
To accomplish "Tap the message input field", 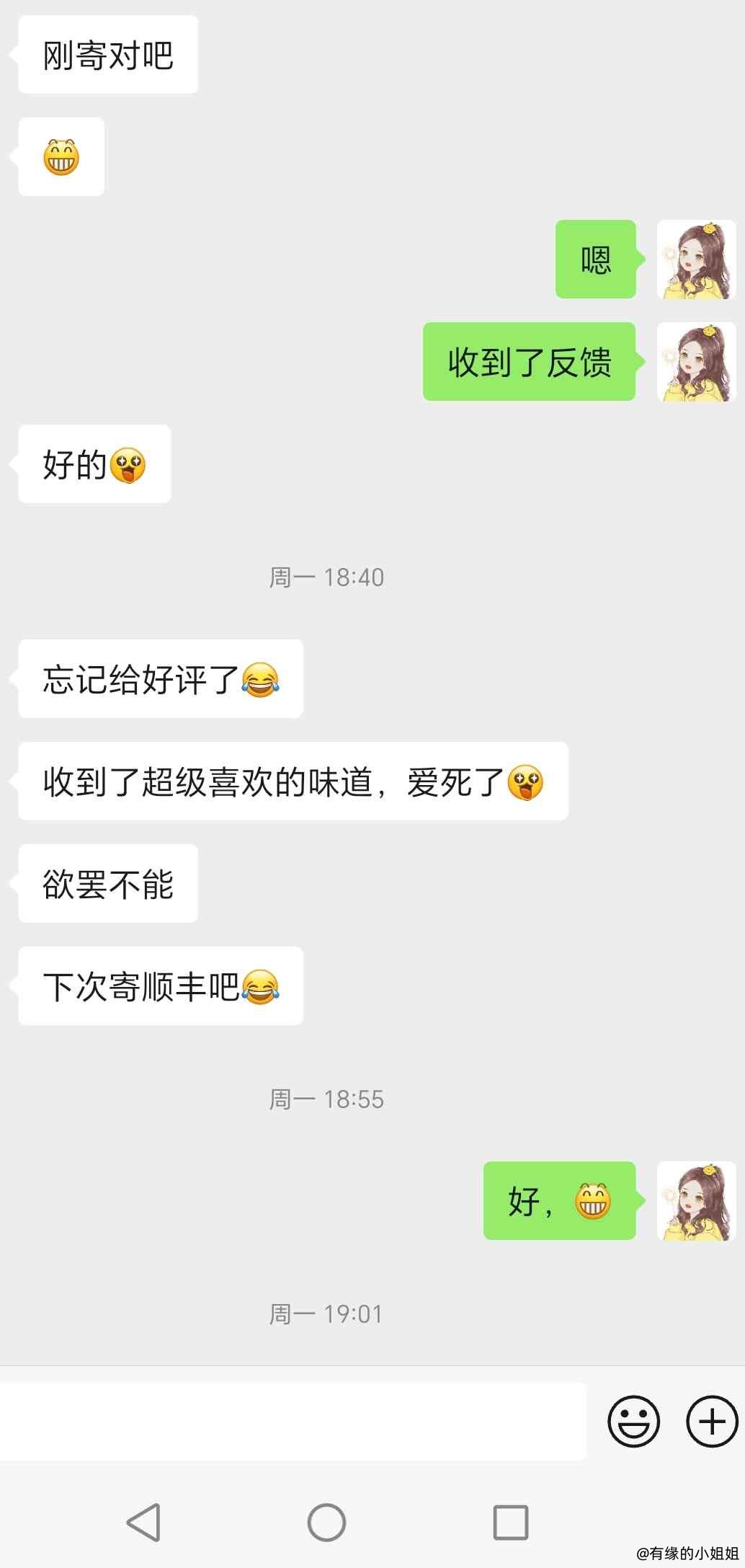I will (x=292, y=1421).
